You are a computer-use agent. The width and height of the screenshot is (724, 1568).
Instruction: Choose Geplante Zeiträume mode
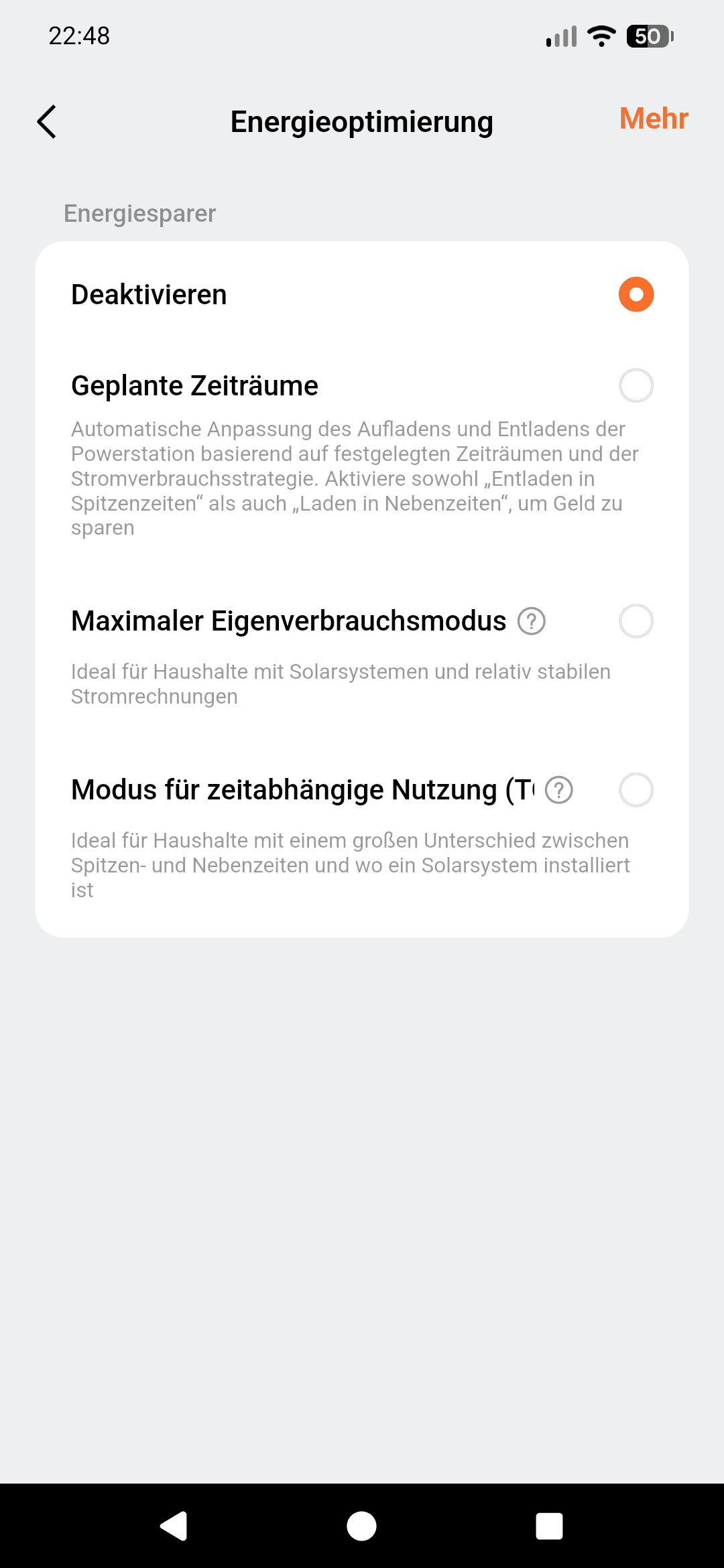tap(636, 385)
